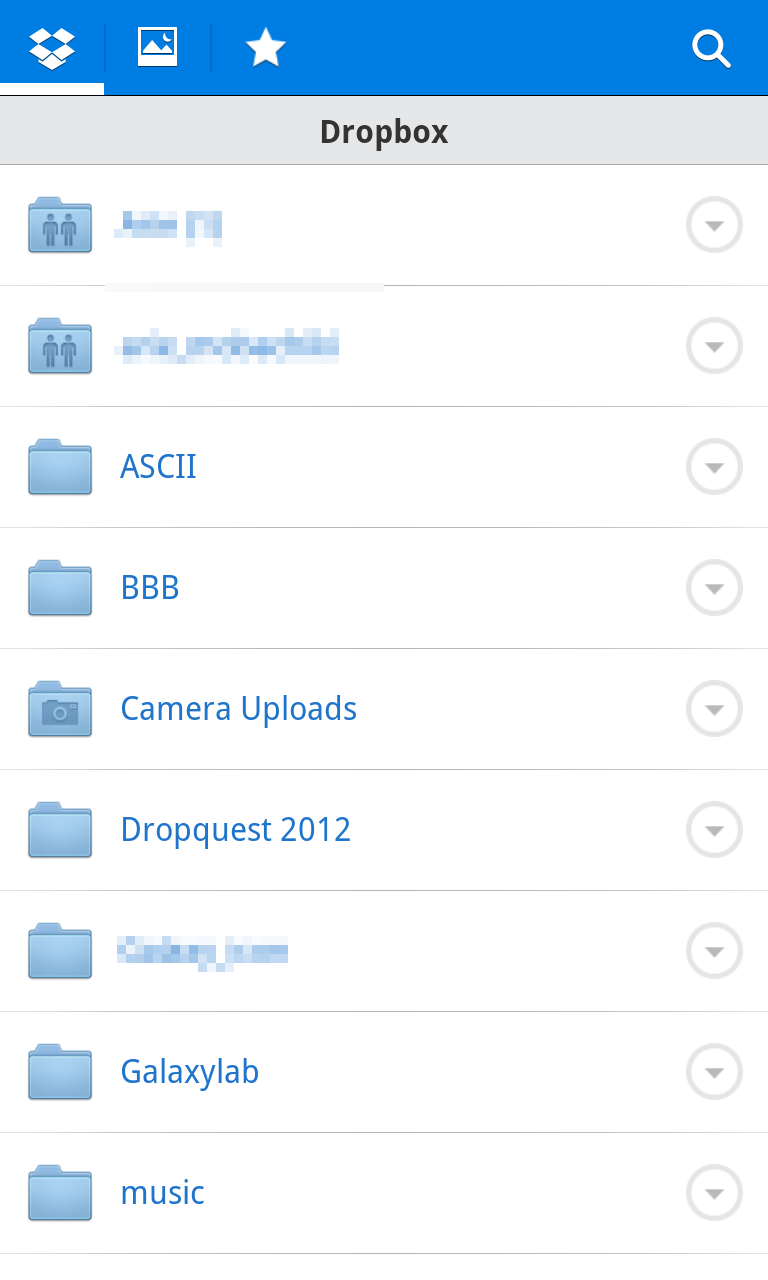768x1280 pixels.
Task: Open the dropdown arrow for Dropquest 2012
Action: (713, 829)
